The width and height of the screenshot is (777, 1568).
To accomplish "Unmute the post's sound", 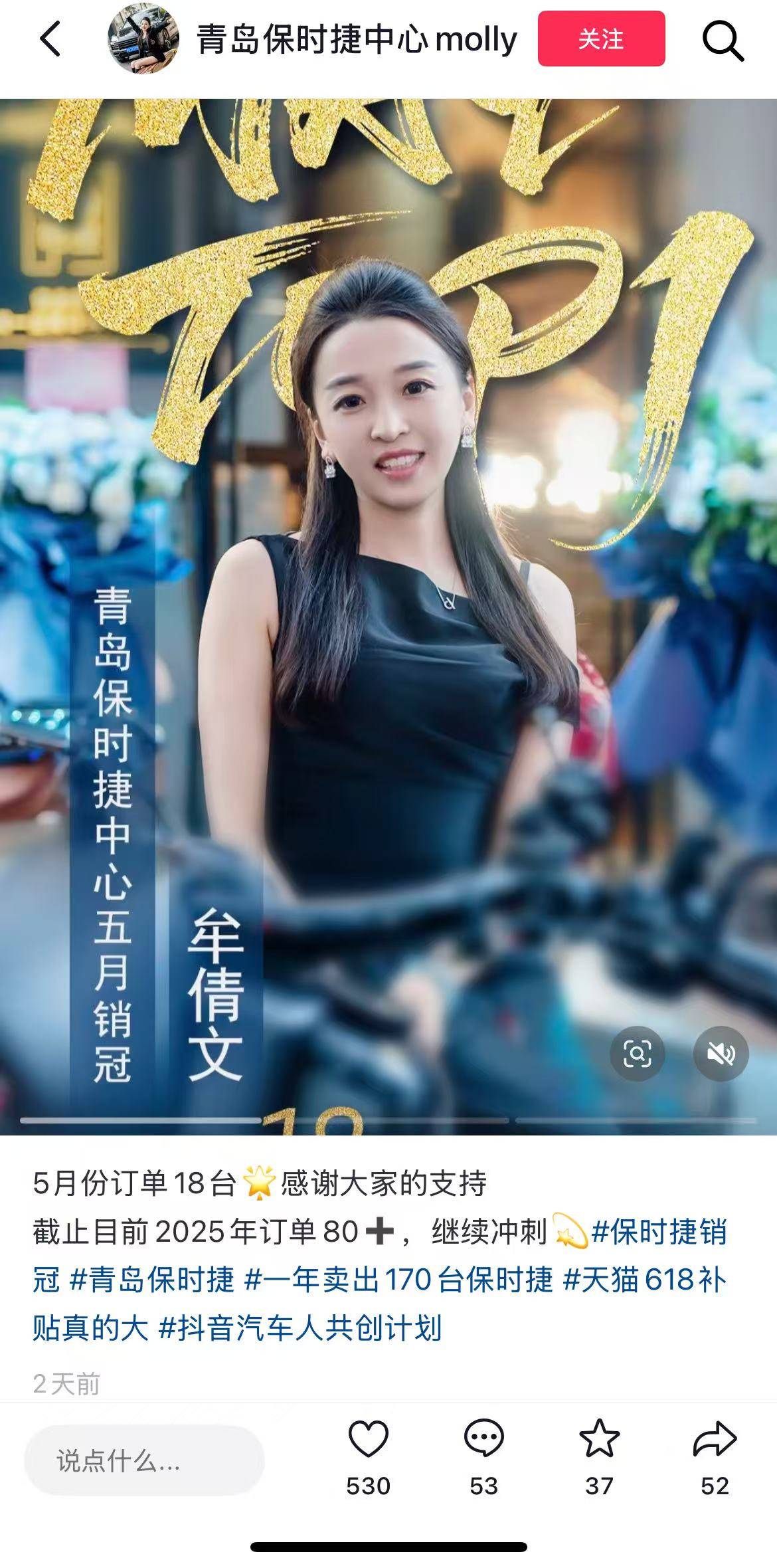I will coord(721,1053).
